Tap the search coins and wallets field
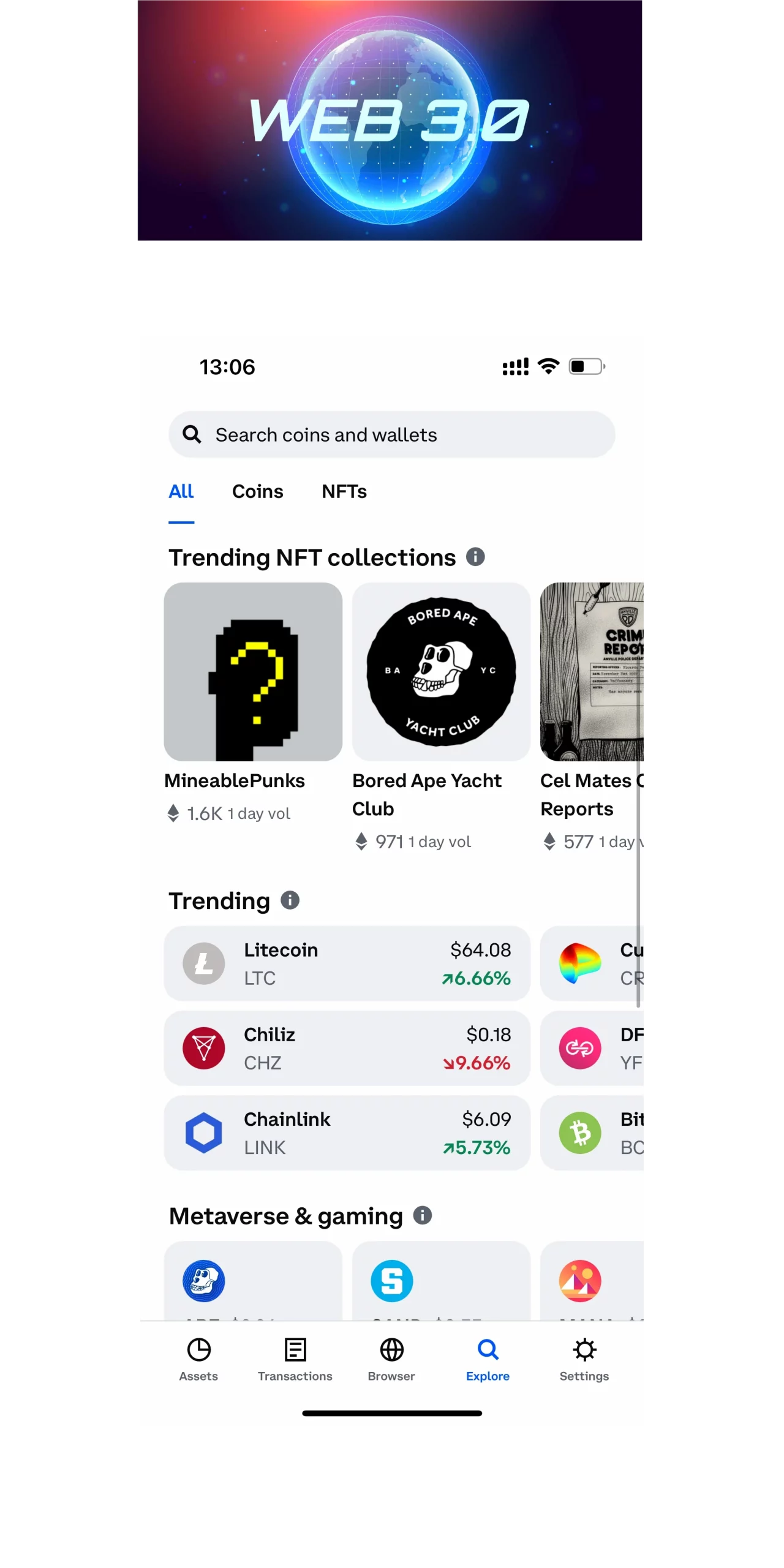Image resolution: width=784 pixels, height=1568 pixels. tap(392, 435)
